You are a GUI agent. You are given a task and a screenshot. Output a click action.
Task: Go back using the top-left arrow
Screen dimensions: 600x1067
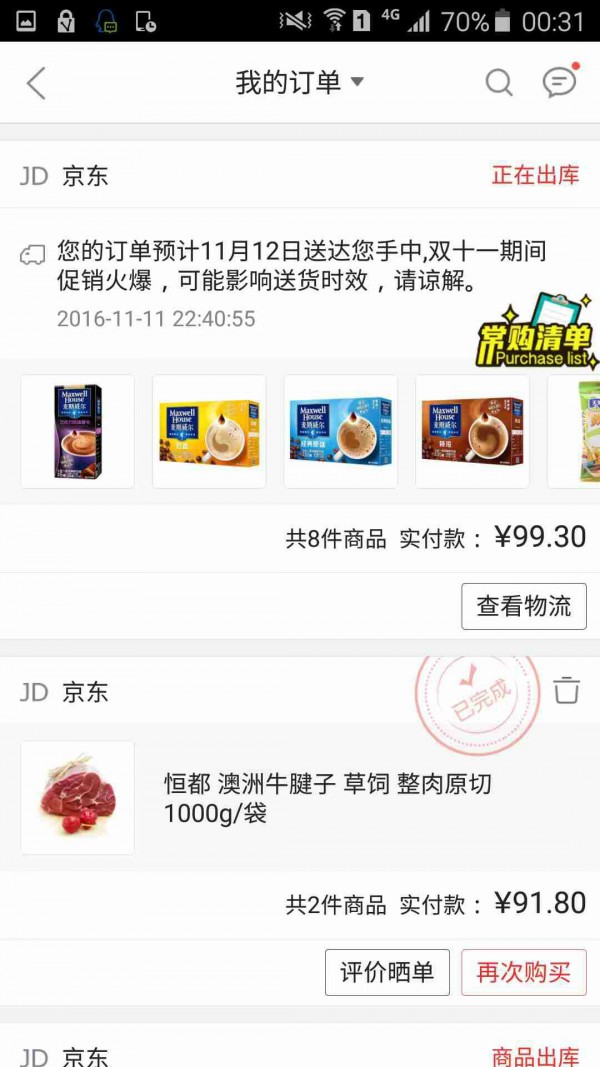[x=36, y=83]
